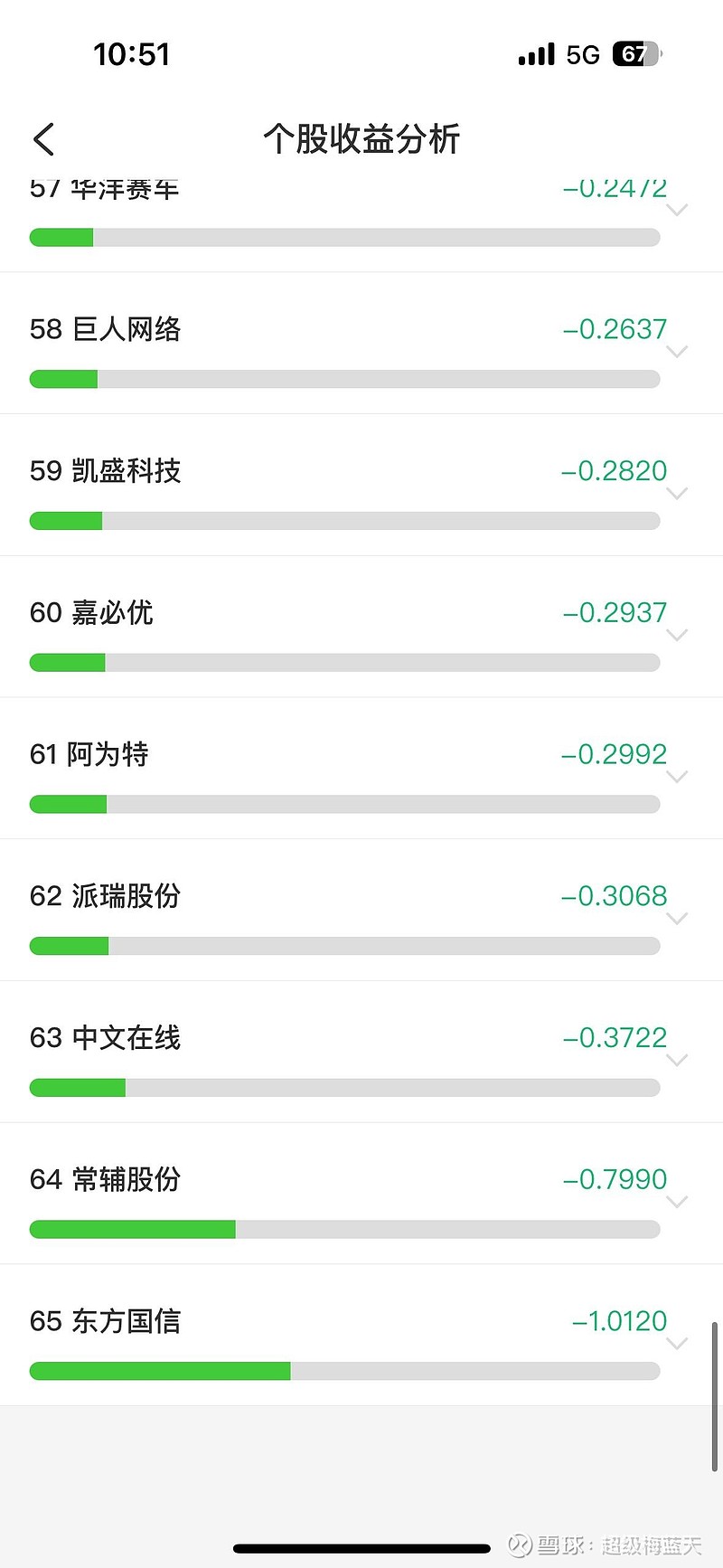
Task: Expand the 巨人网络 row
Action: [677, 351]
